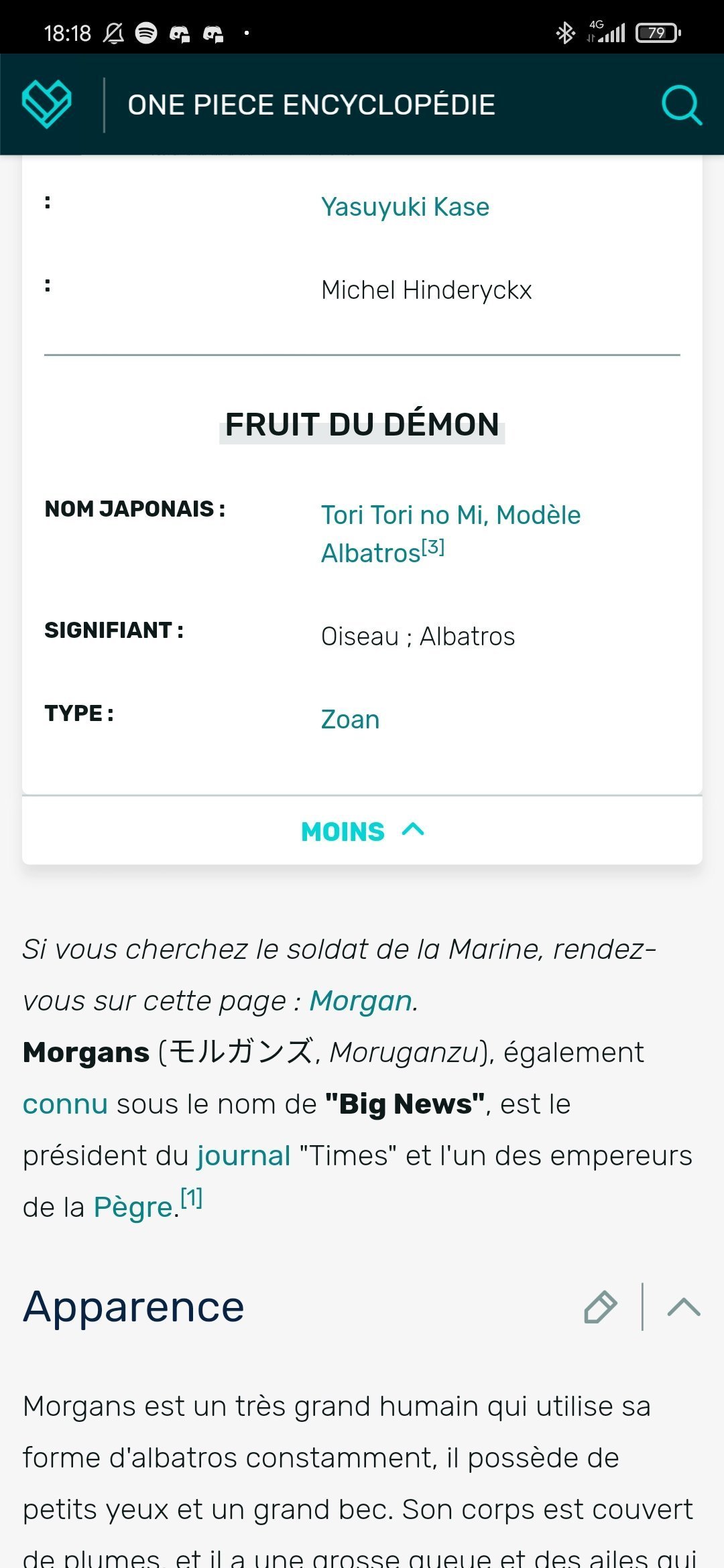724x1568 pixels.
Task: Collapse the infobox with MOINS
Action: pyautogui.click(x=362, y=831)
